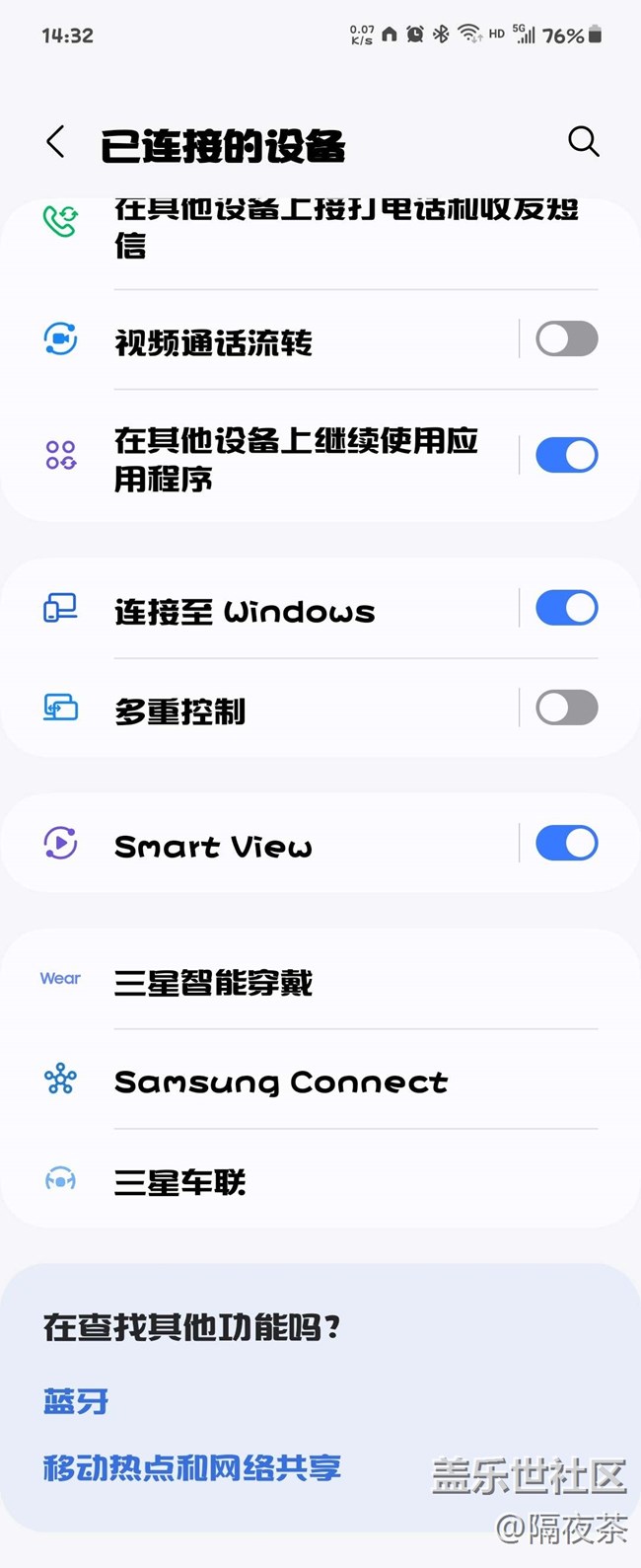
Task: Open 三星车联
Action: tap(296, 1181)
